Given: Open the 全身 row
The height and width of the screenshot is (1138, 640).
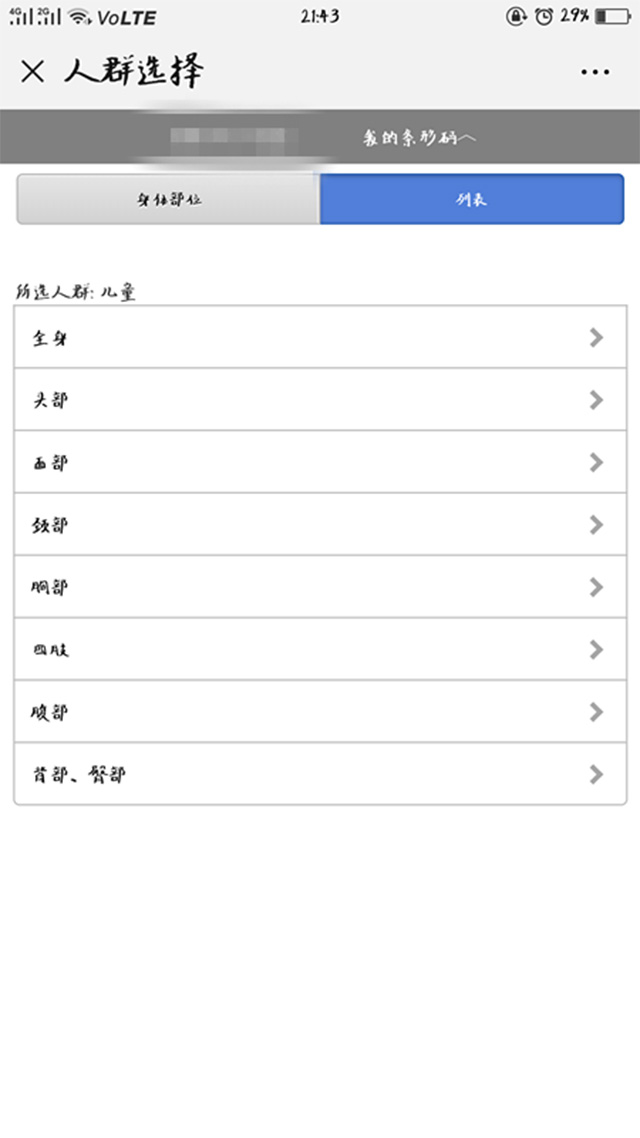Looking at the screenshot, I should [320, 337].
